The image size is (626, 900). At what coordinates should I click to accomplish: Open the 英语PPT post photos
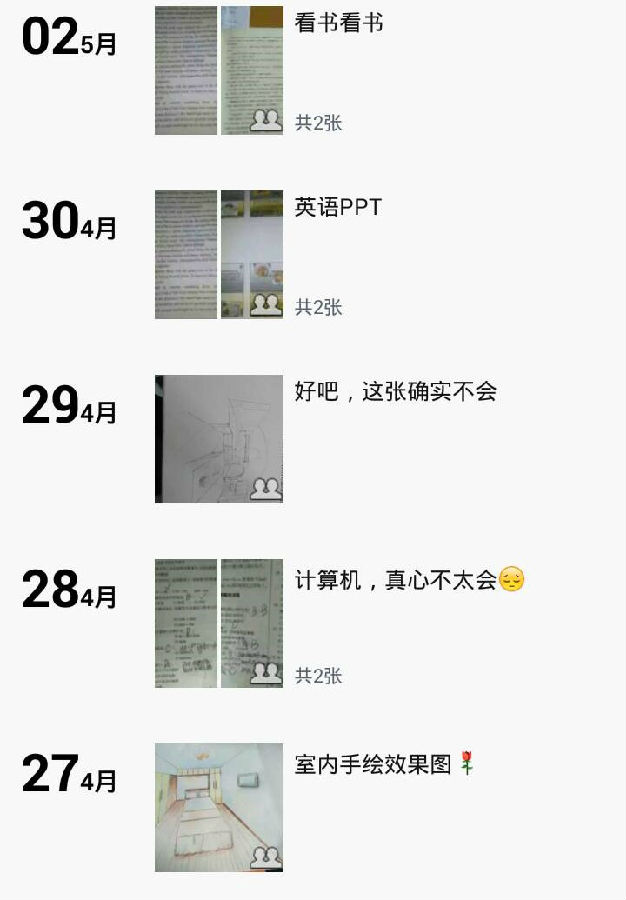pyautogui.click(x=218, y=255)
